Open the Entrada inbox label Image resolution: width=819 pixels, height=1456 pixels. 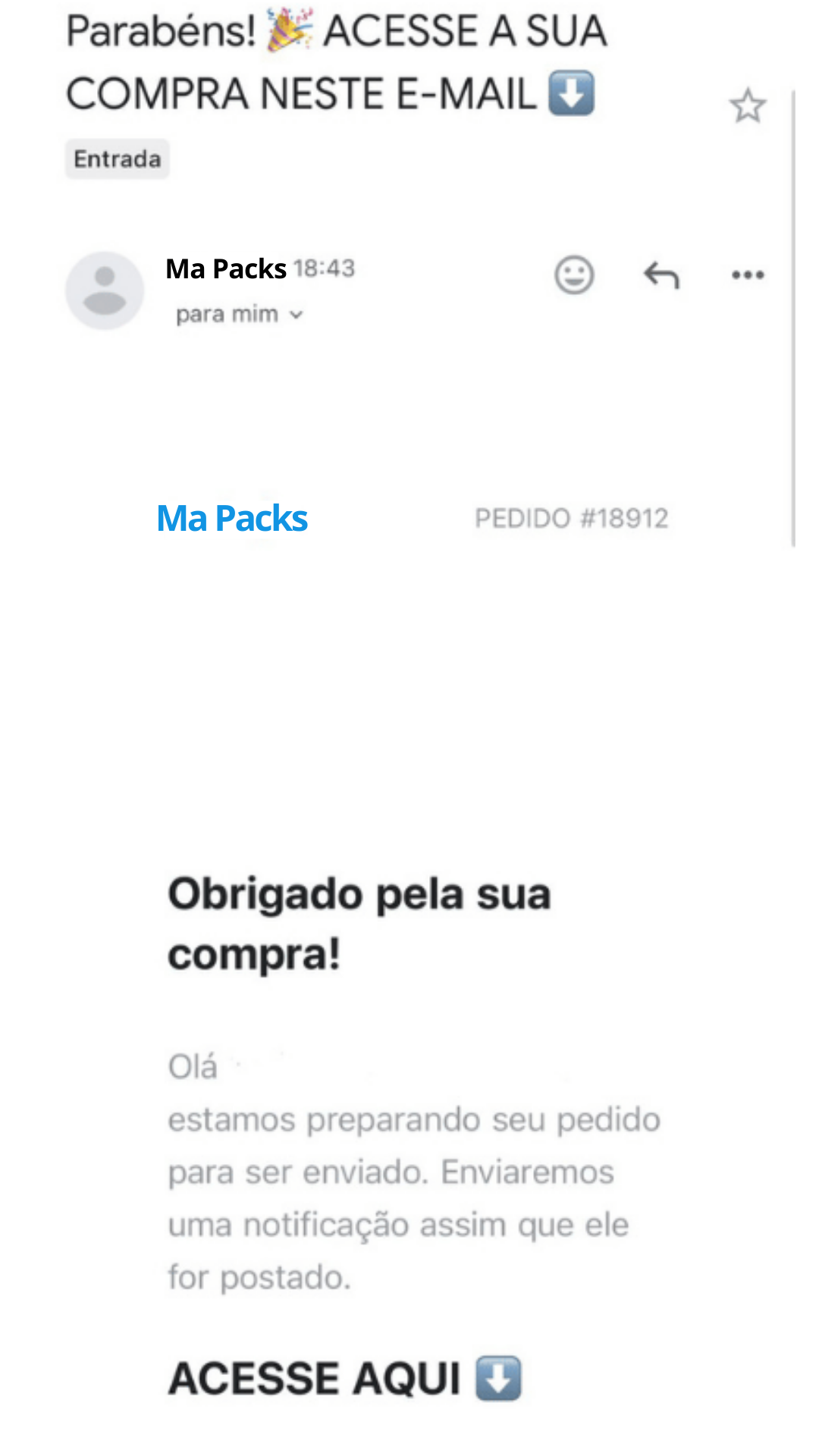[117, 158]
